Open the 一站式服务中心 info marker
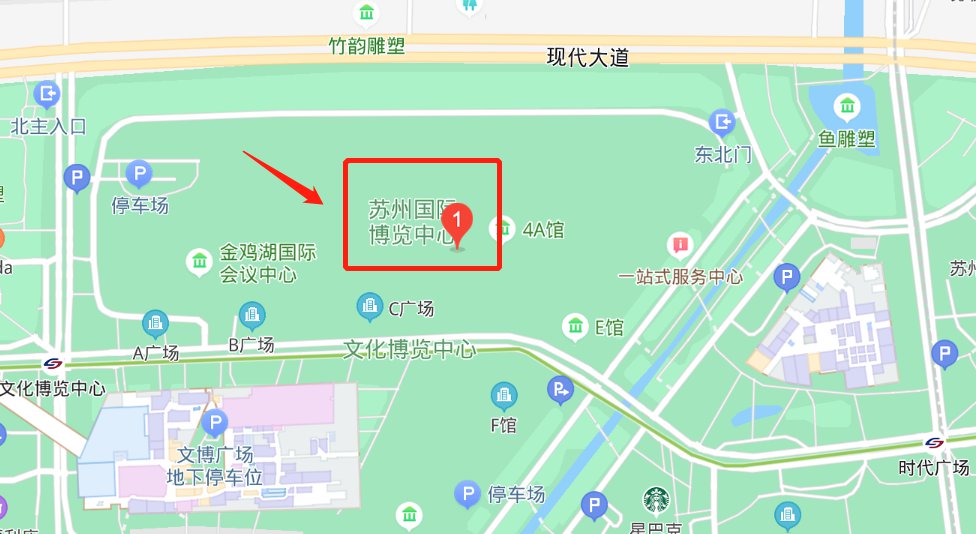Viewport: 976px width, 534px height. [681, 244]
